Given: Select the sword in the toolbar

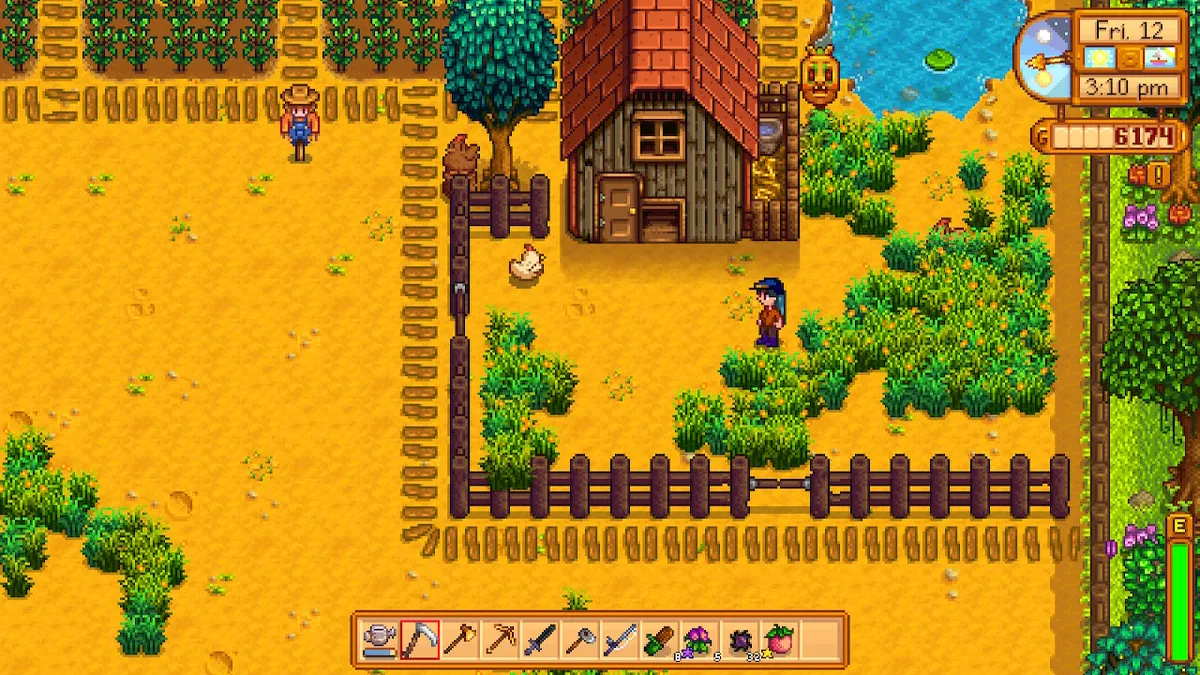Looking at the screenshot, I should point(539,639).
